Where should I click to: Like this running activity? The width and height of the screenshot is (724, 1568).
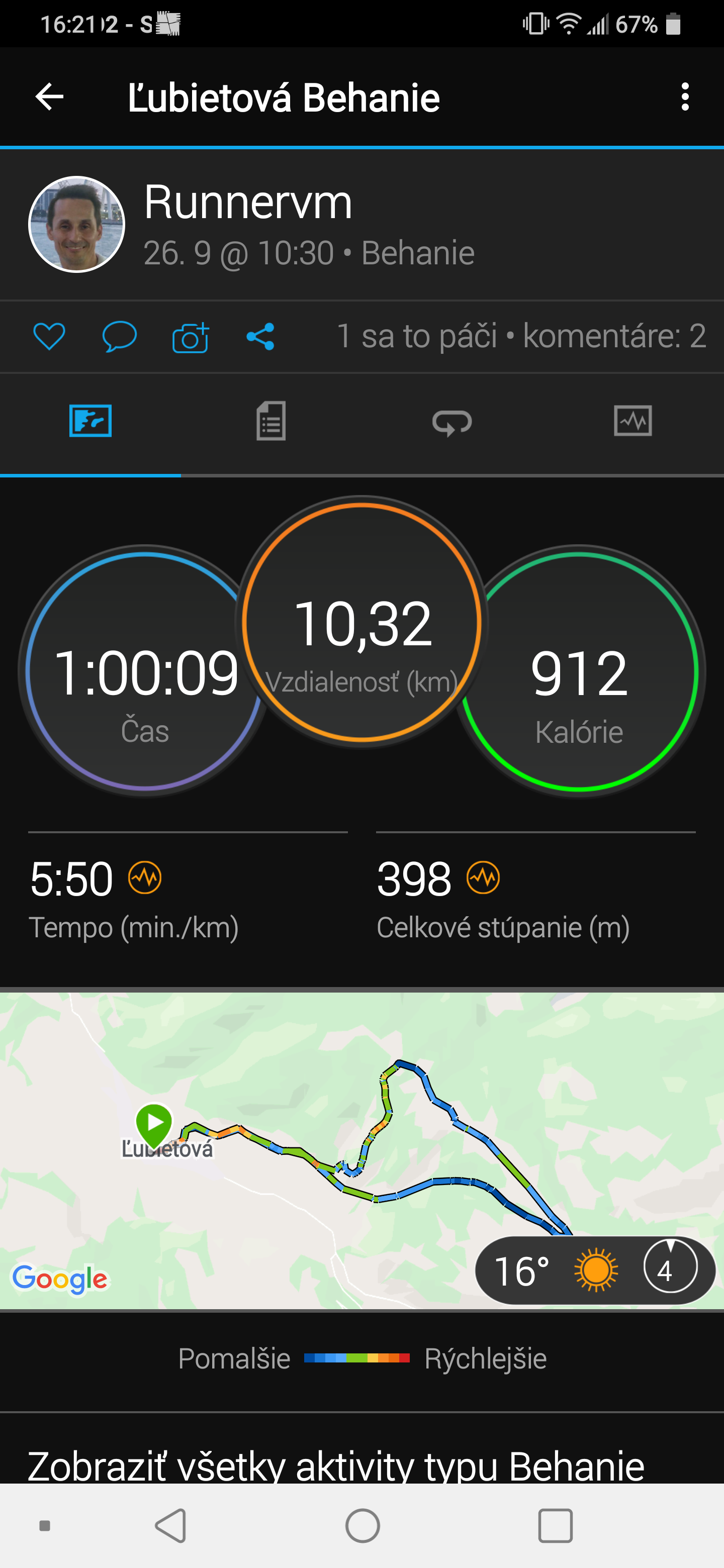pos(49,337)
